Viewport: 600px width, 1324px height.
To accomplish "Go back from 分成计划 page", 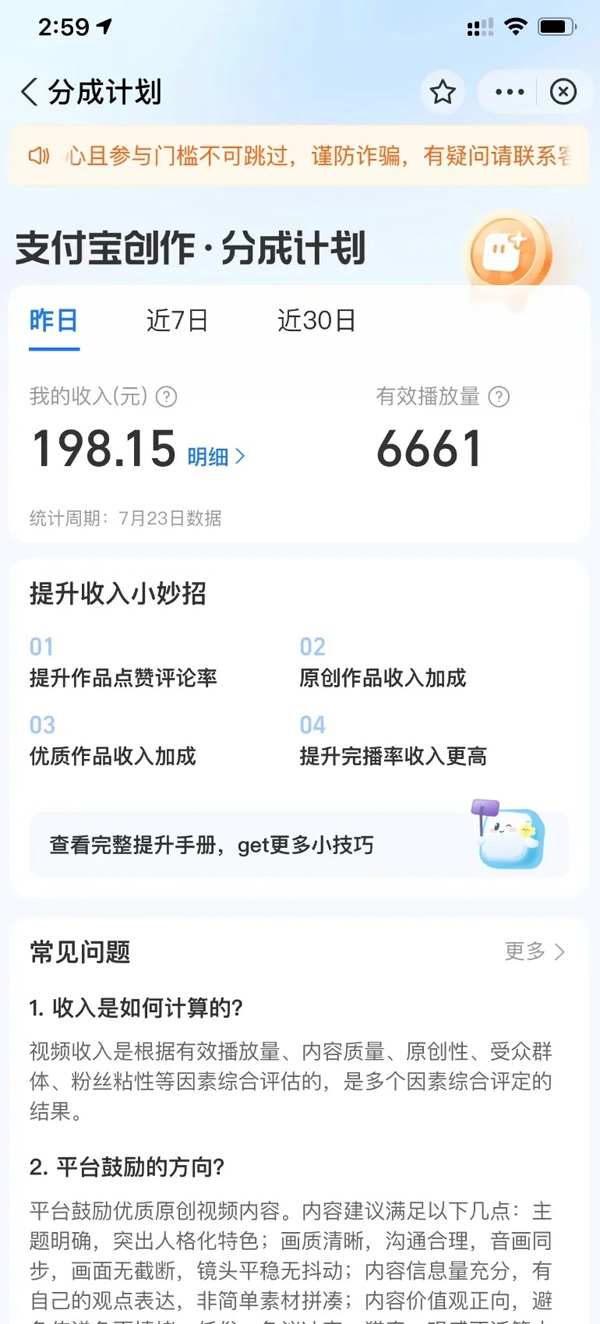I will [30, 93].
